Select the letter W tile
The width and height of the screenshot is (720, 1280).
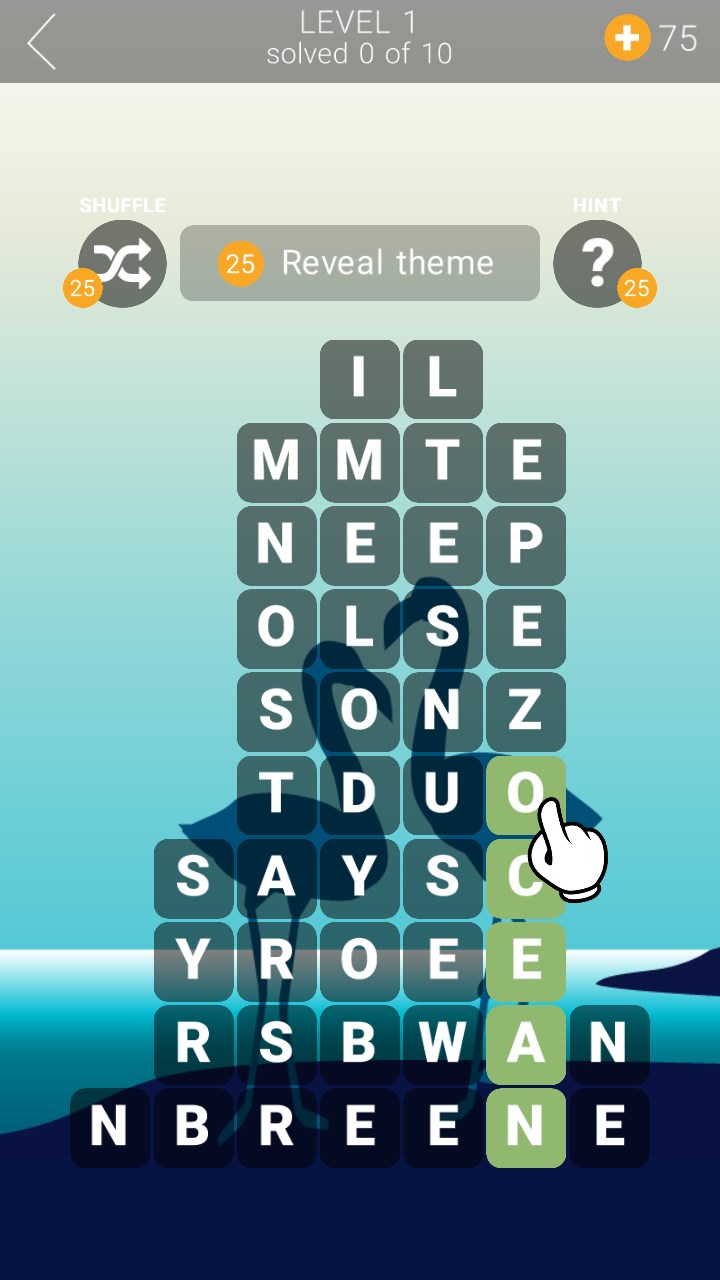pos(443,1043)
